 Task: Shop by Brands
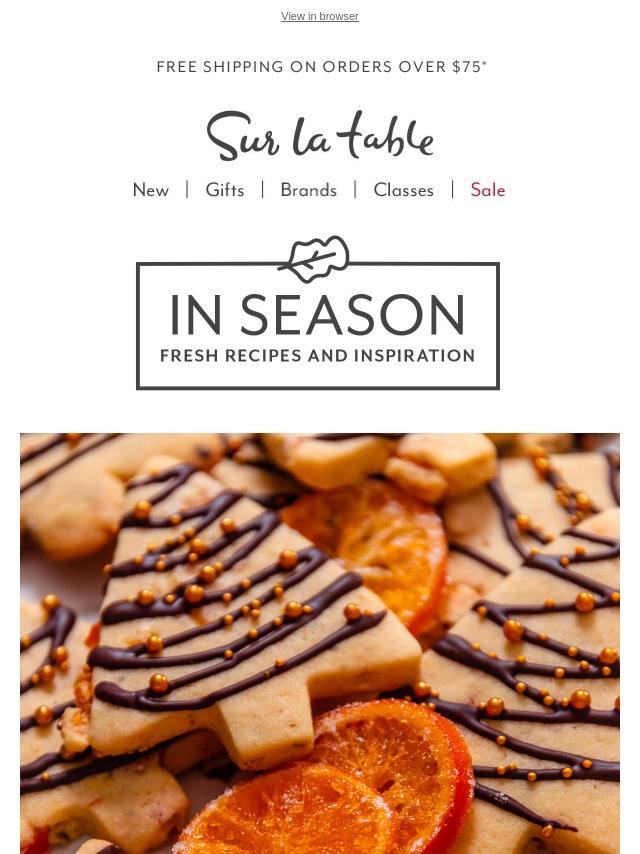(x=308, y=190)
